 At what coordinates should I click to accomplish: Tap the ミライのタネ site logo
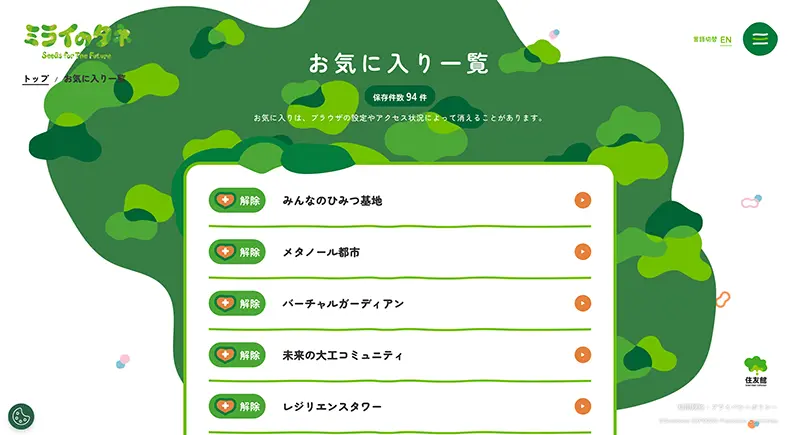(x=77, y=41)
